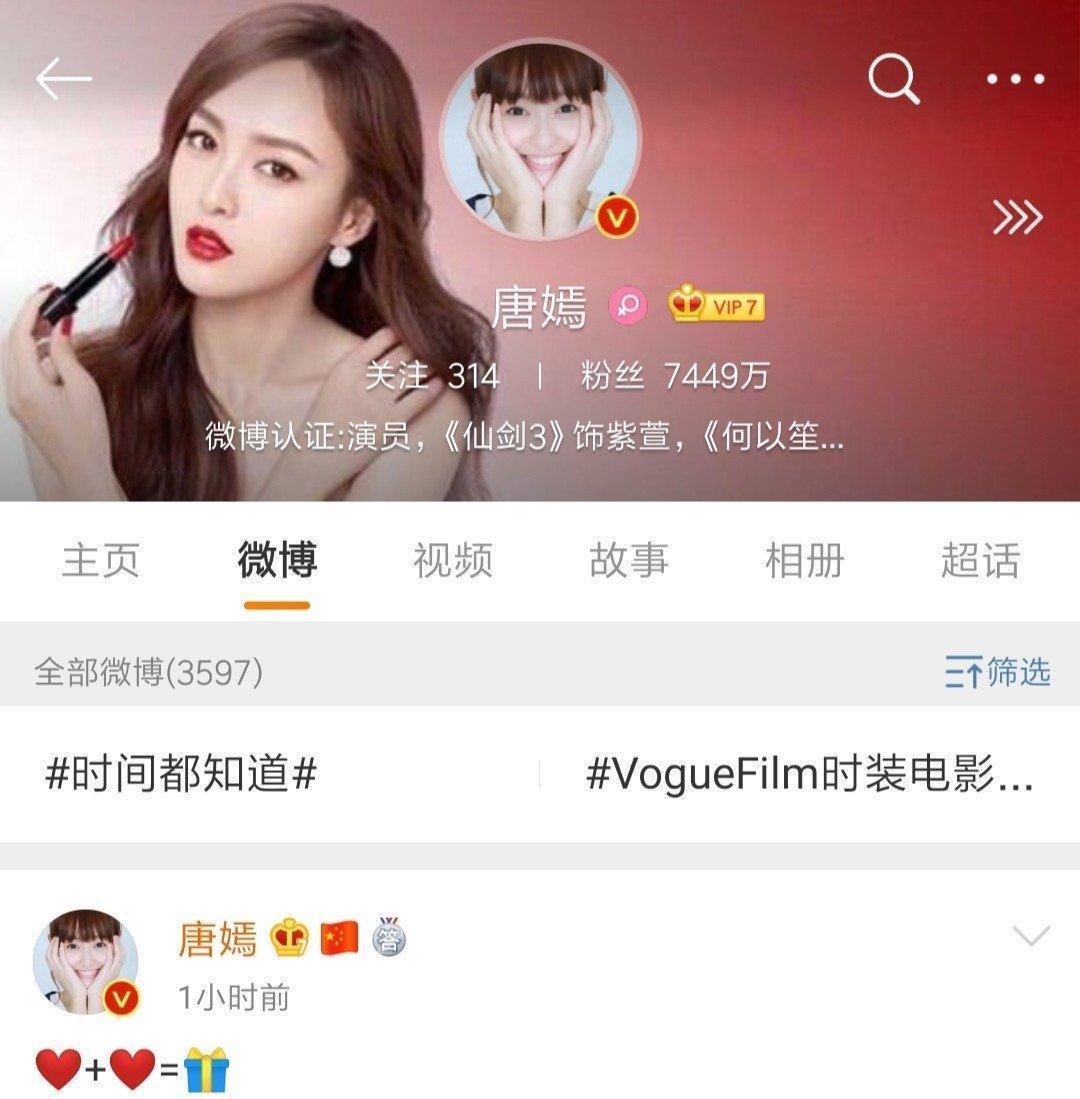Open the three-dot overflow menu
This screenshot has width=1080, height=1099.
pyautogui.click(x=1015, y=79)
